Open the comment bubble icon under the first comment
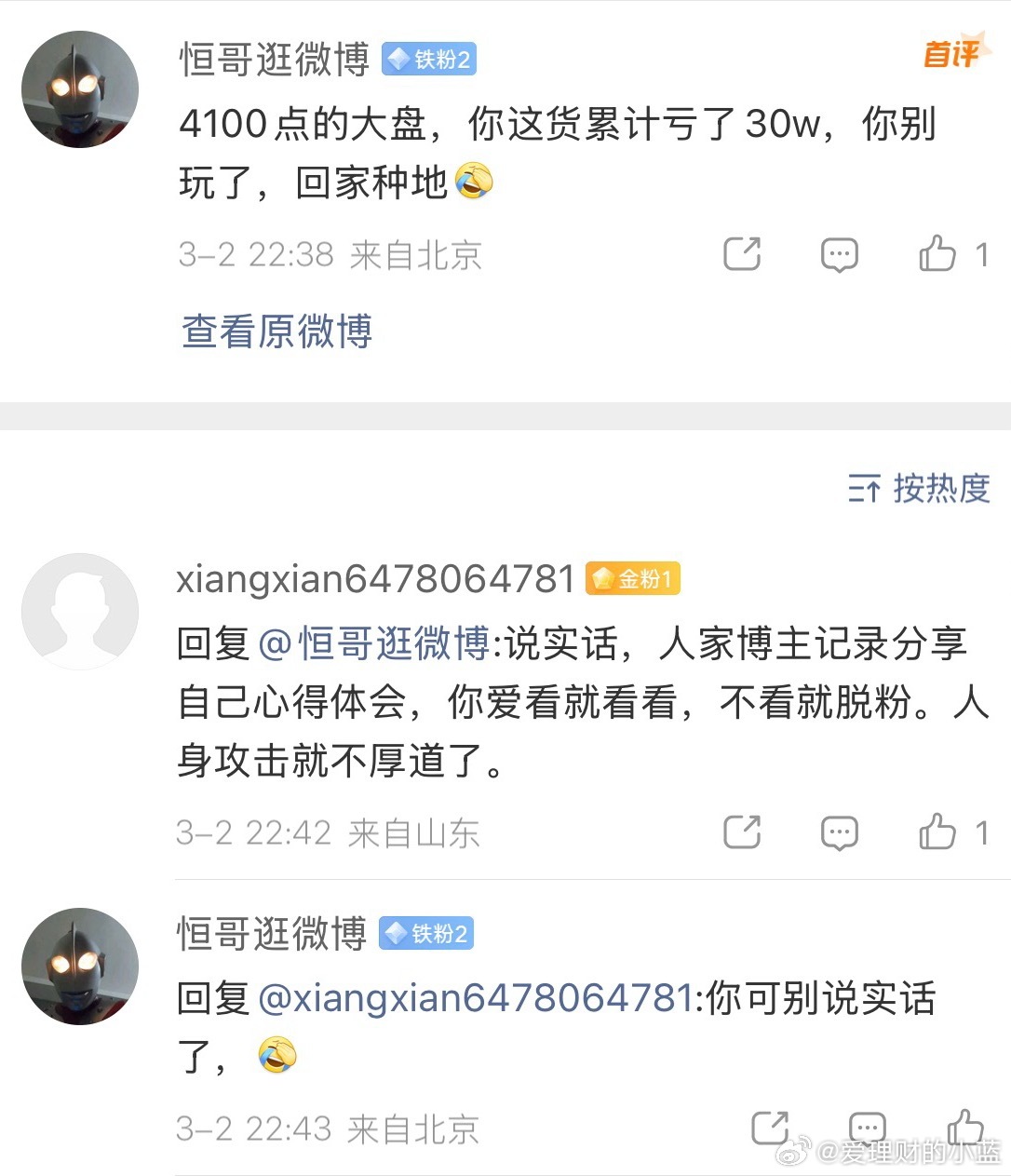Viewport: 1011px width, 1176px height. (x=839, y=253)
